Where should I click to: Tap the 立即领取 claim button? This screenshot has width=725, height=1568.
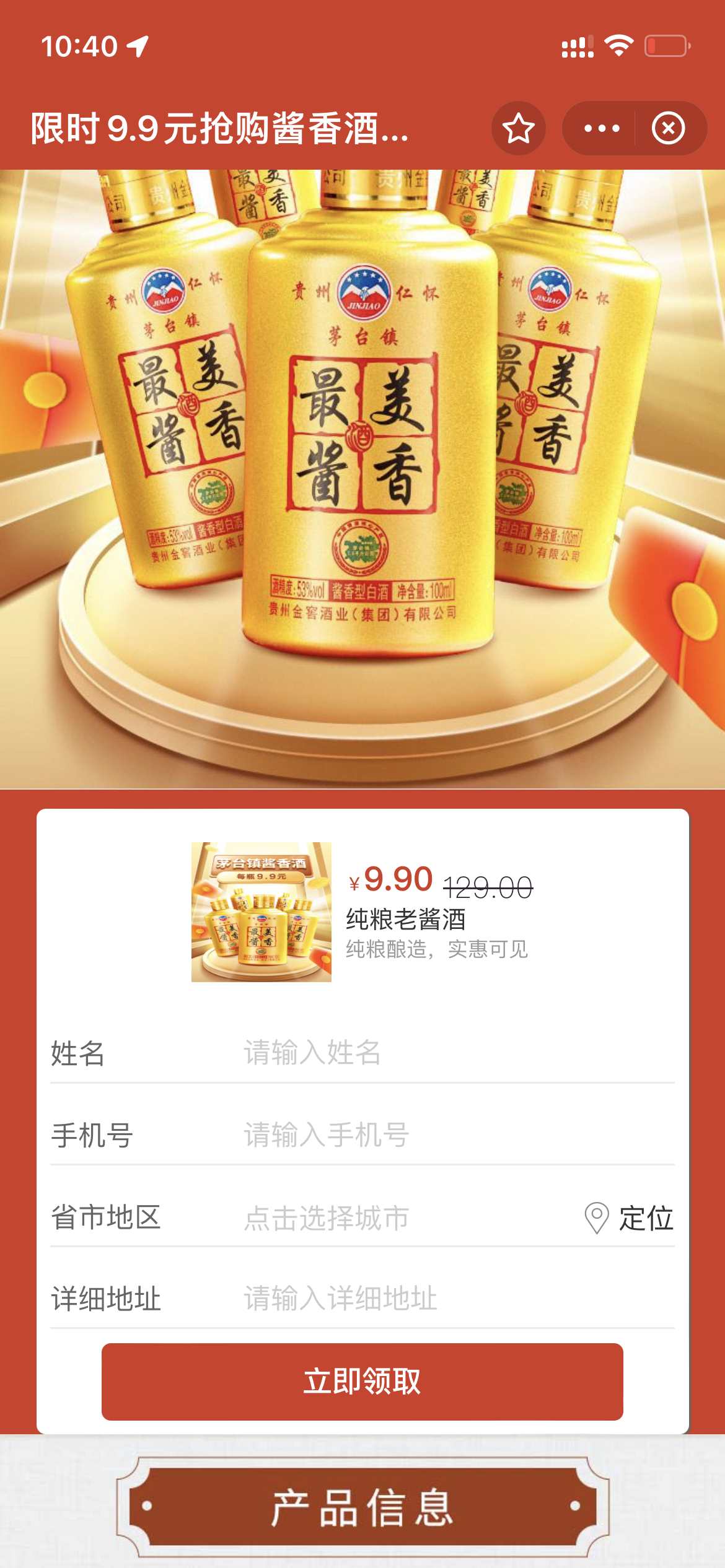pyautogui.click(x=362, y=1382)
